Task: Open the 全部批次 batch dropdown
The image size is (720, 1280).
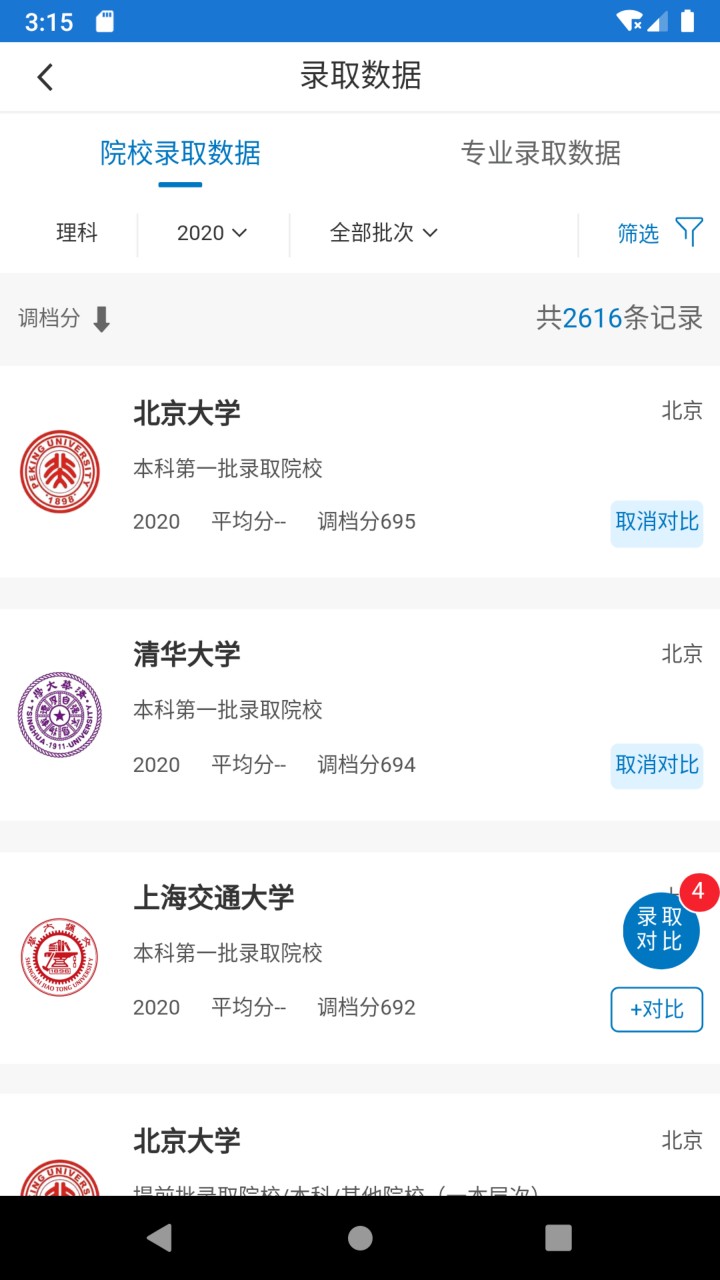Action: pos(383,233)
